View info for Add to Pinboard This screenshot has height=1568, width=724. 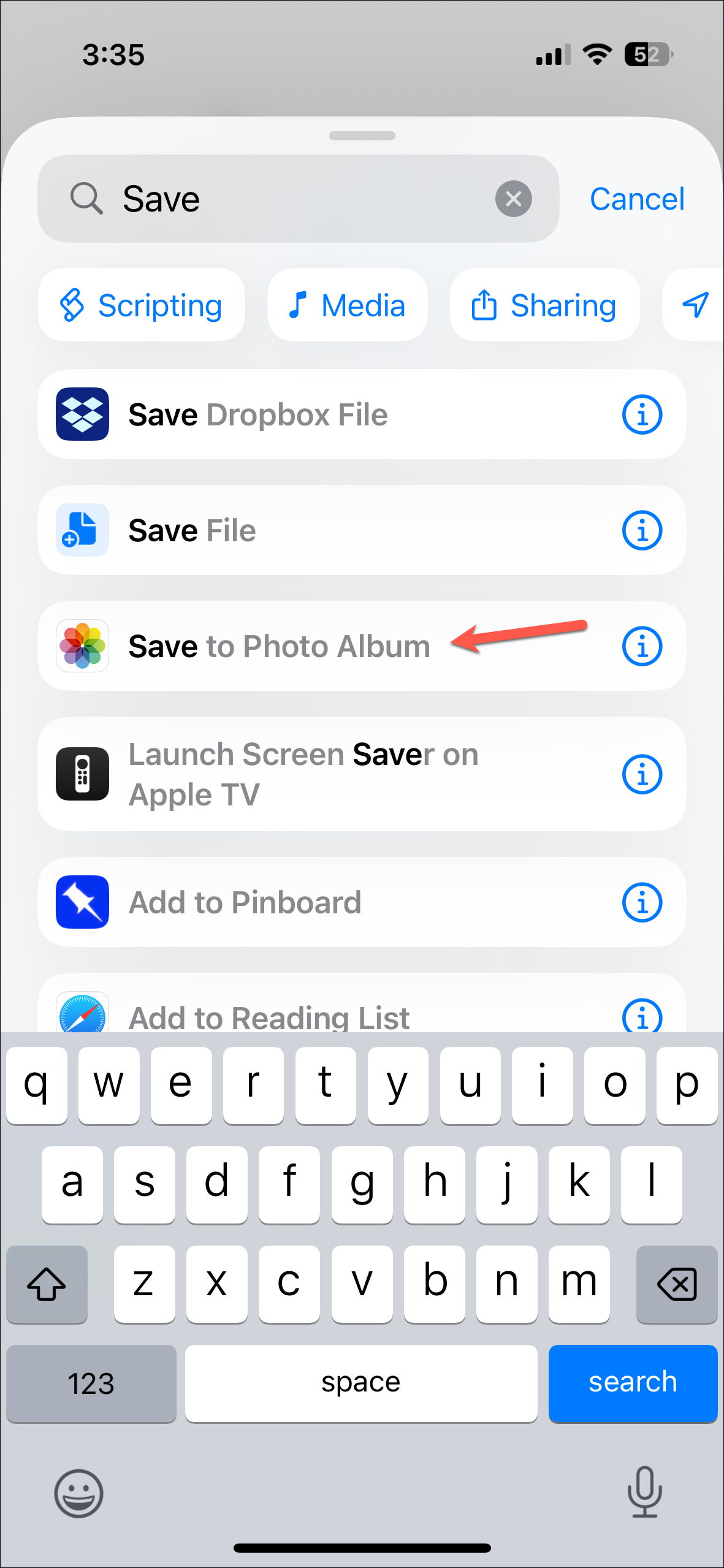(x=642, y=902)
